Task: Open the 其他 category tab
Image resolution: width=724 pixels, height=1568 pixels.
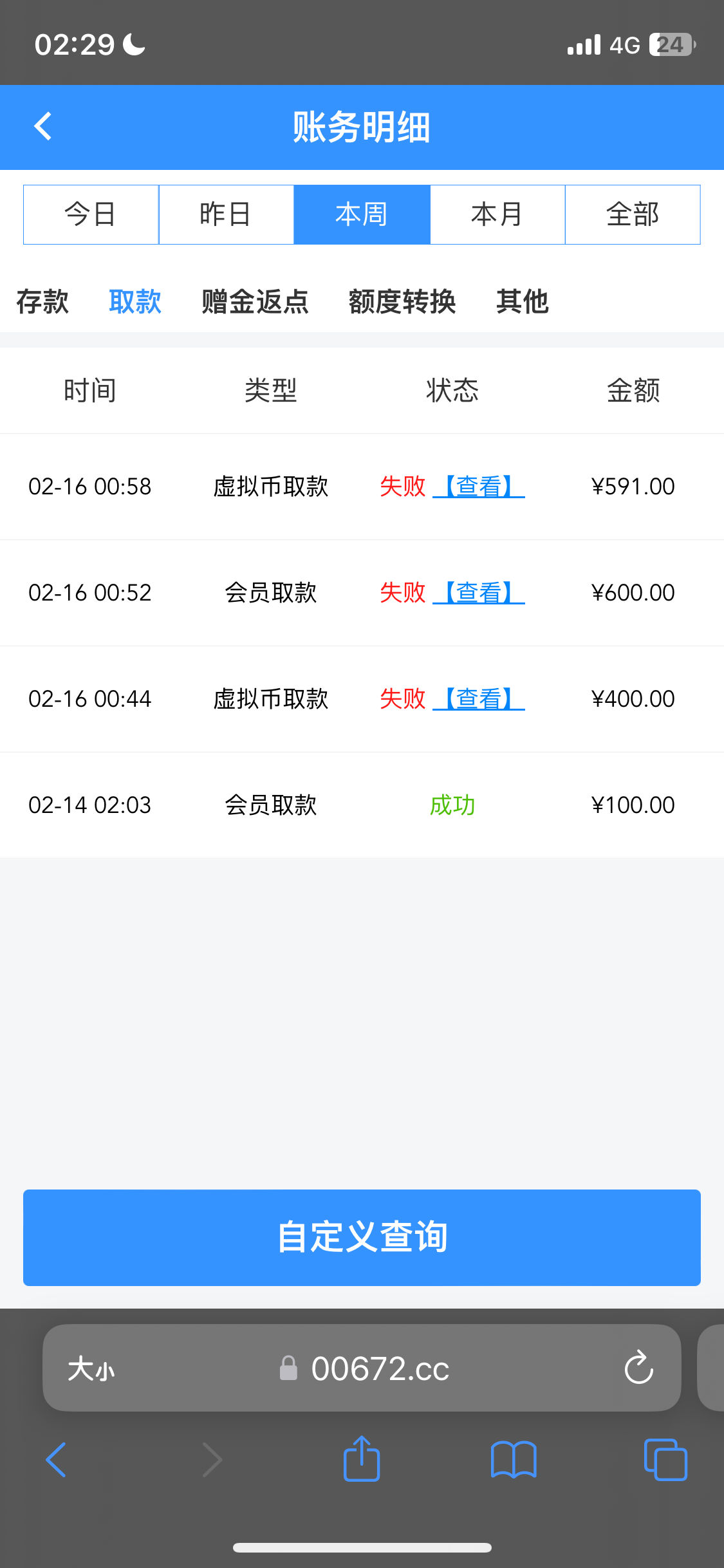Action: pyautogui.click(x=521, y=301)
